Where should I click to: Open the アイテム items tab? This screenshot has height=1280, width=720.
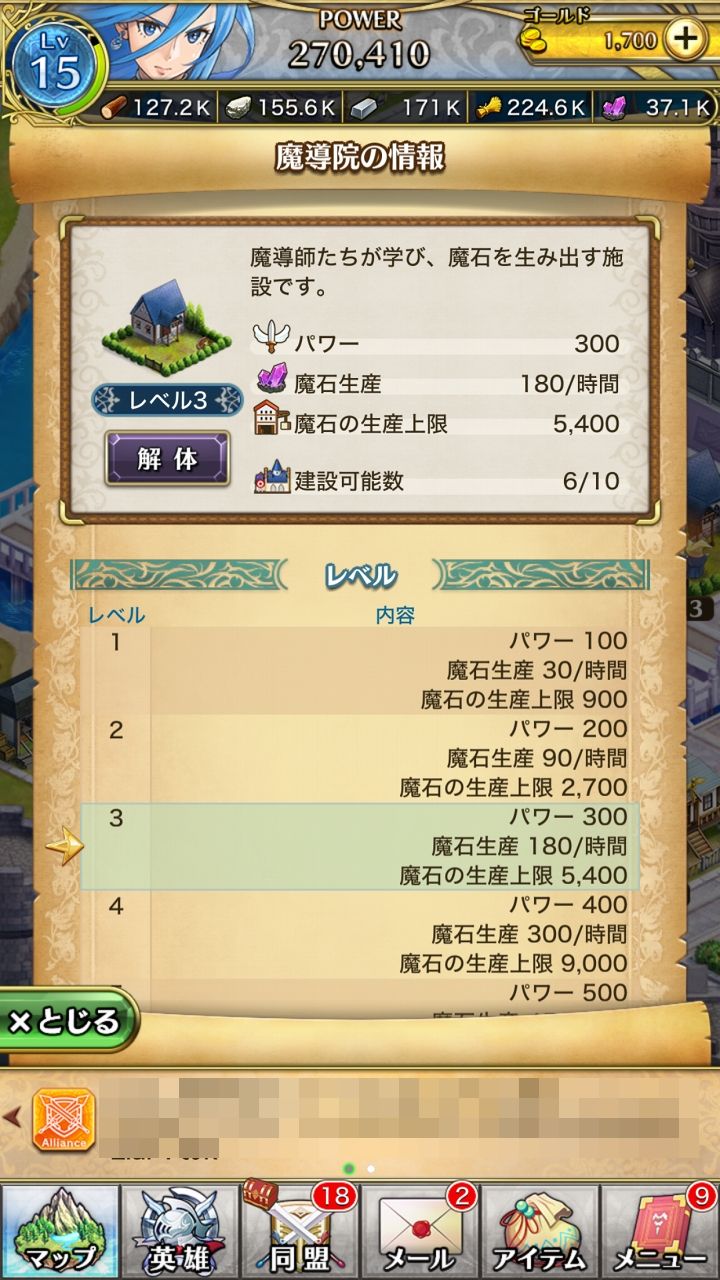click(540, 1231)
